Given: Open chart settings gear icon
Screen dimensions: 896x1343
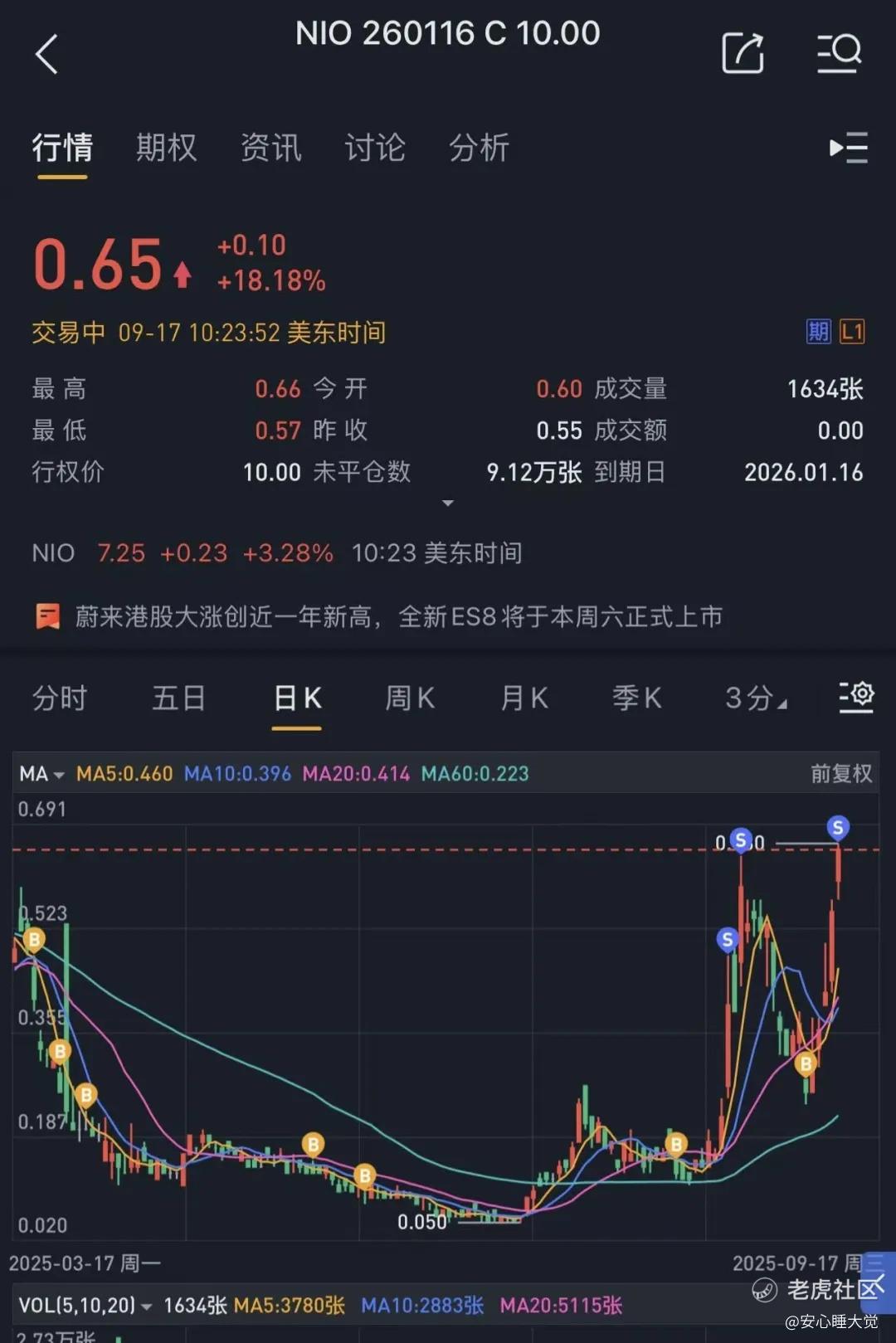Looking at the screenshot, I should pos(857,696).
